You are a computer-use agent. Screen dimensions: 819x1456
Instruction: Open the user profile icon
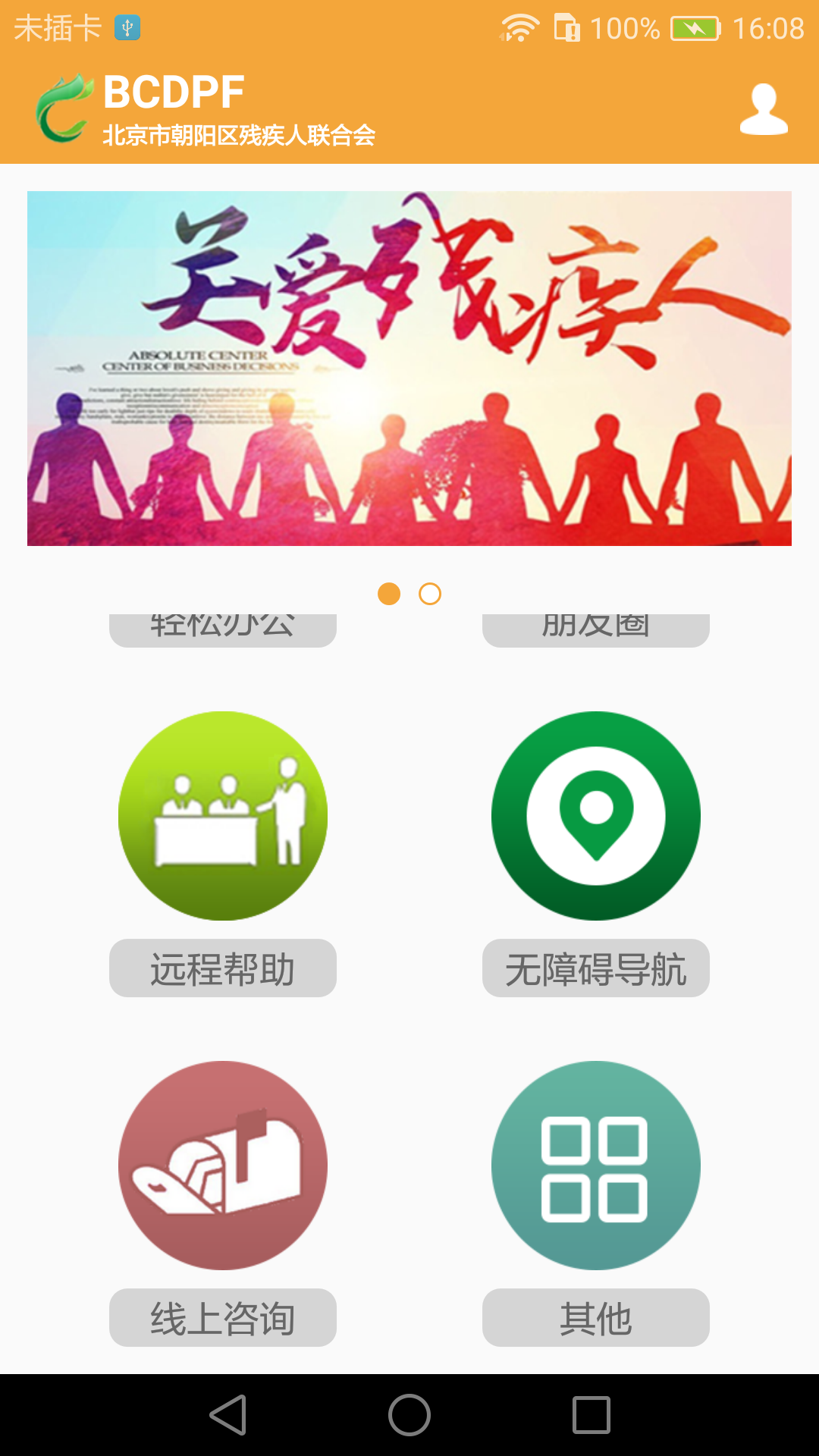764,110
